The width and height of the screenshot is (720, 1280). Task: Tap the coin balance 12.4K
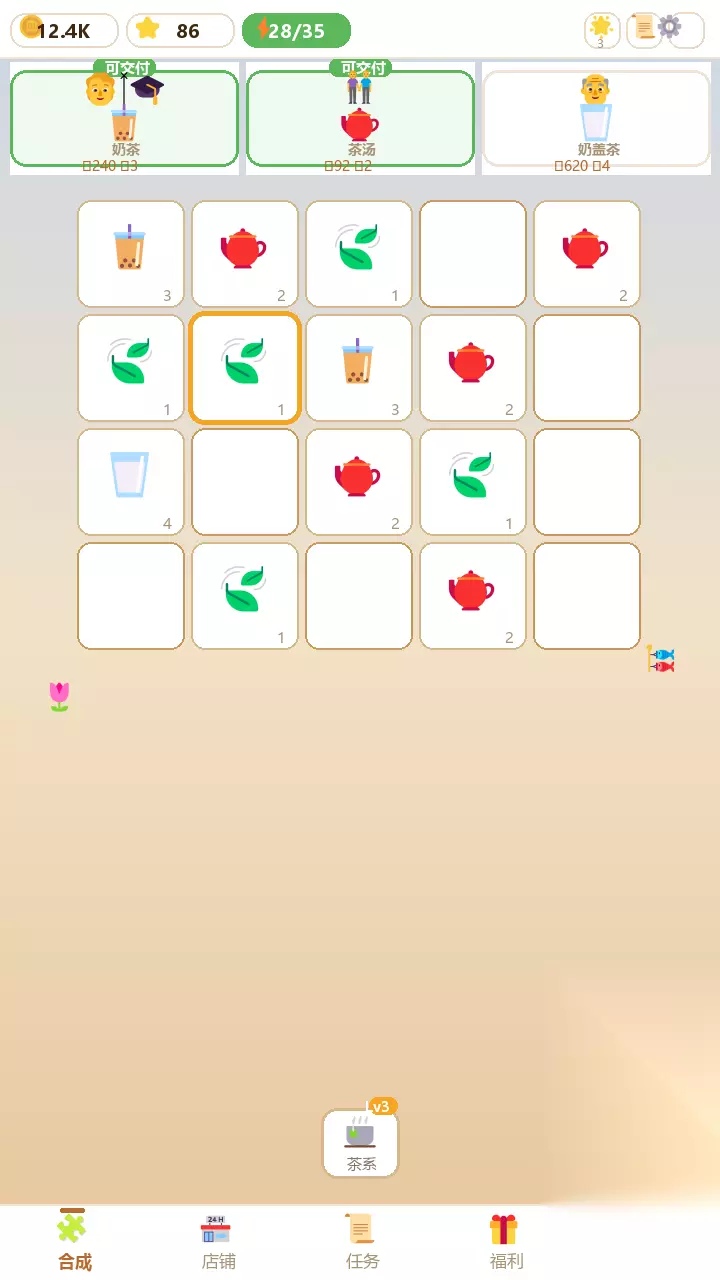[64, 31]
